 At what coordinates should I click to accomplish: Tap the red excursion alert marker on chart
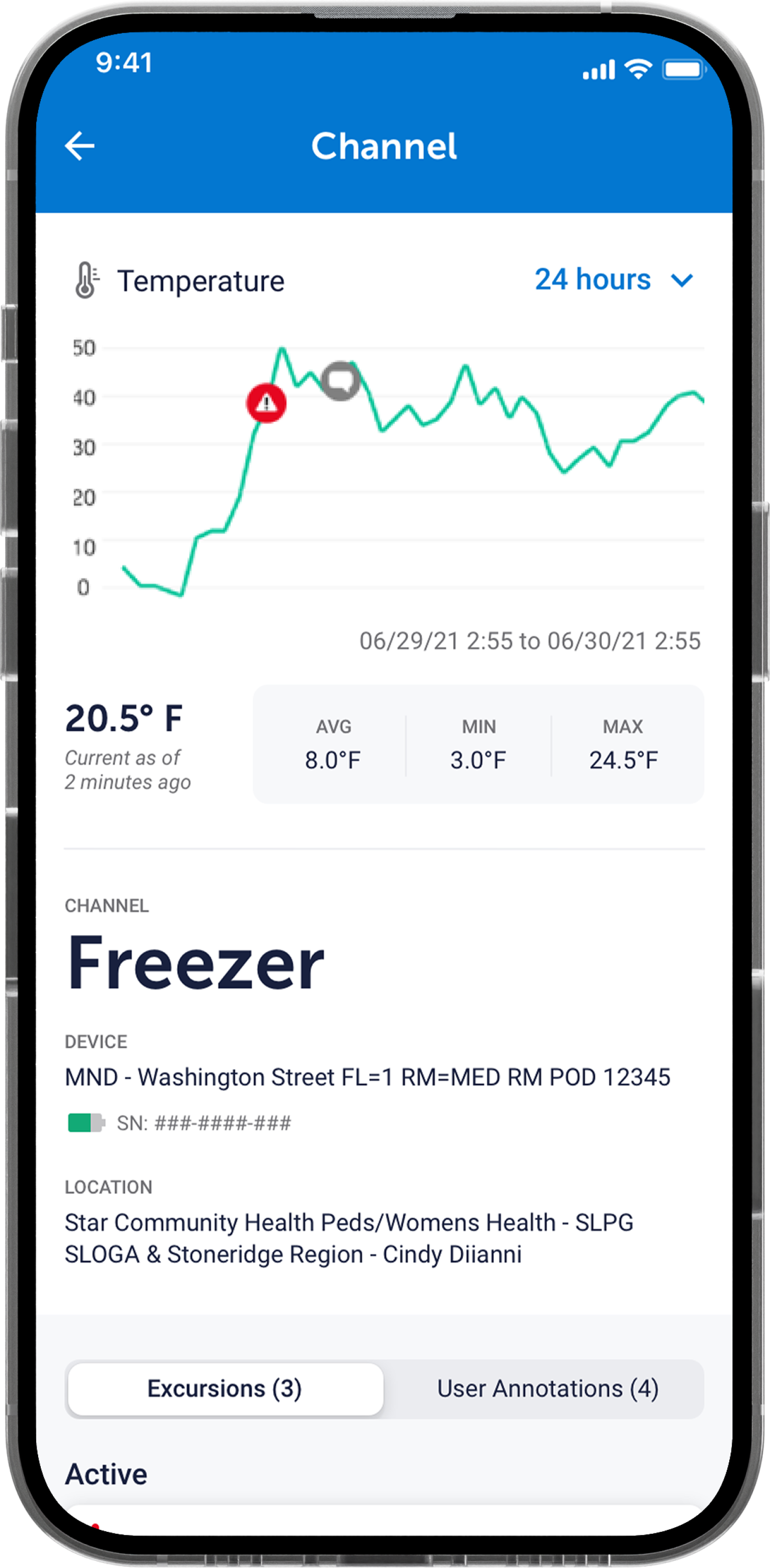point(266,403)
